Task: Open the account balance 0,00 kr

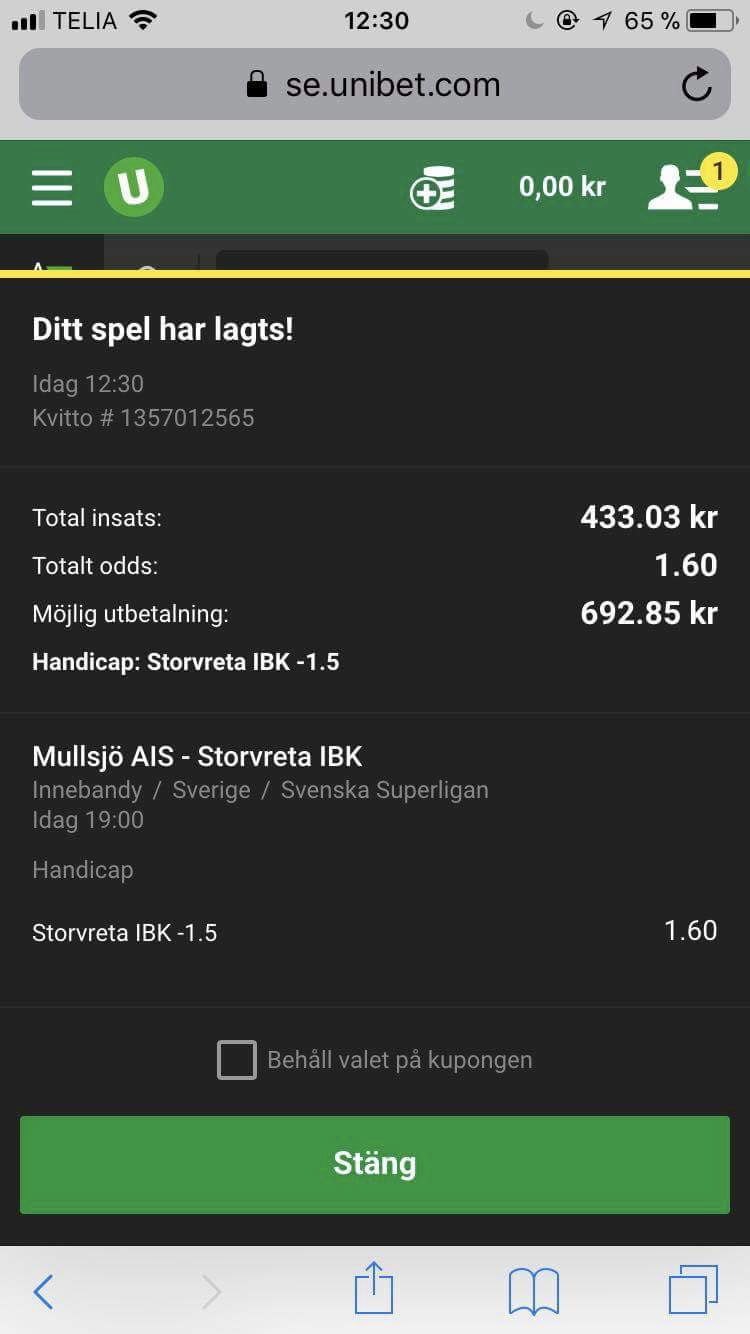Action: (x=562, y=186)
